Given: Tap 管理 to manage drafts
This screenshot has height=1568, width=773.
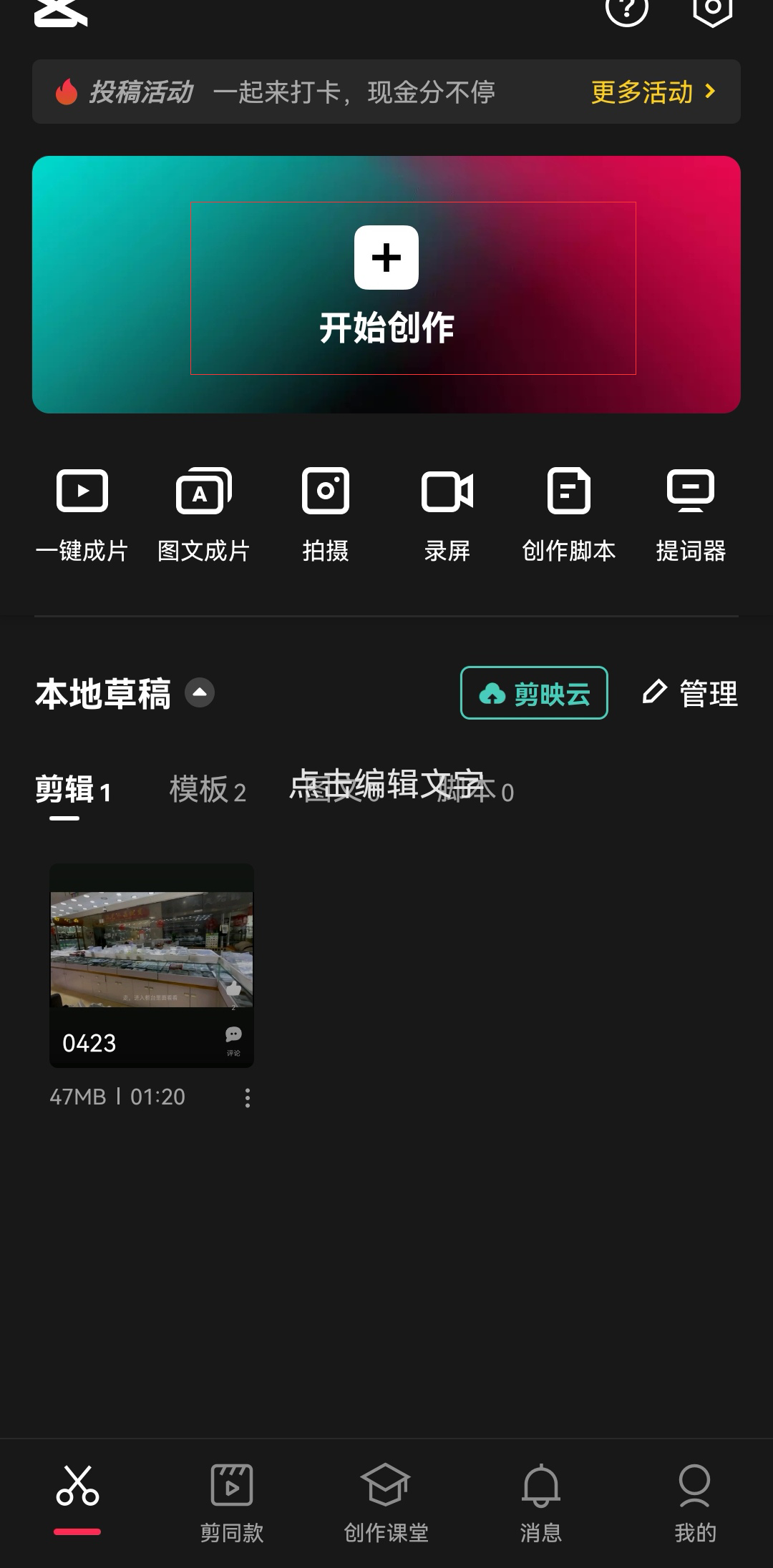Looking at the screenshot, I should 690,693.
